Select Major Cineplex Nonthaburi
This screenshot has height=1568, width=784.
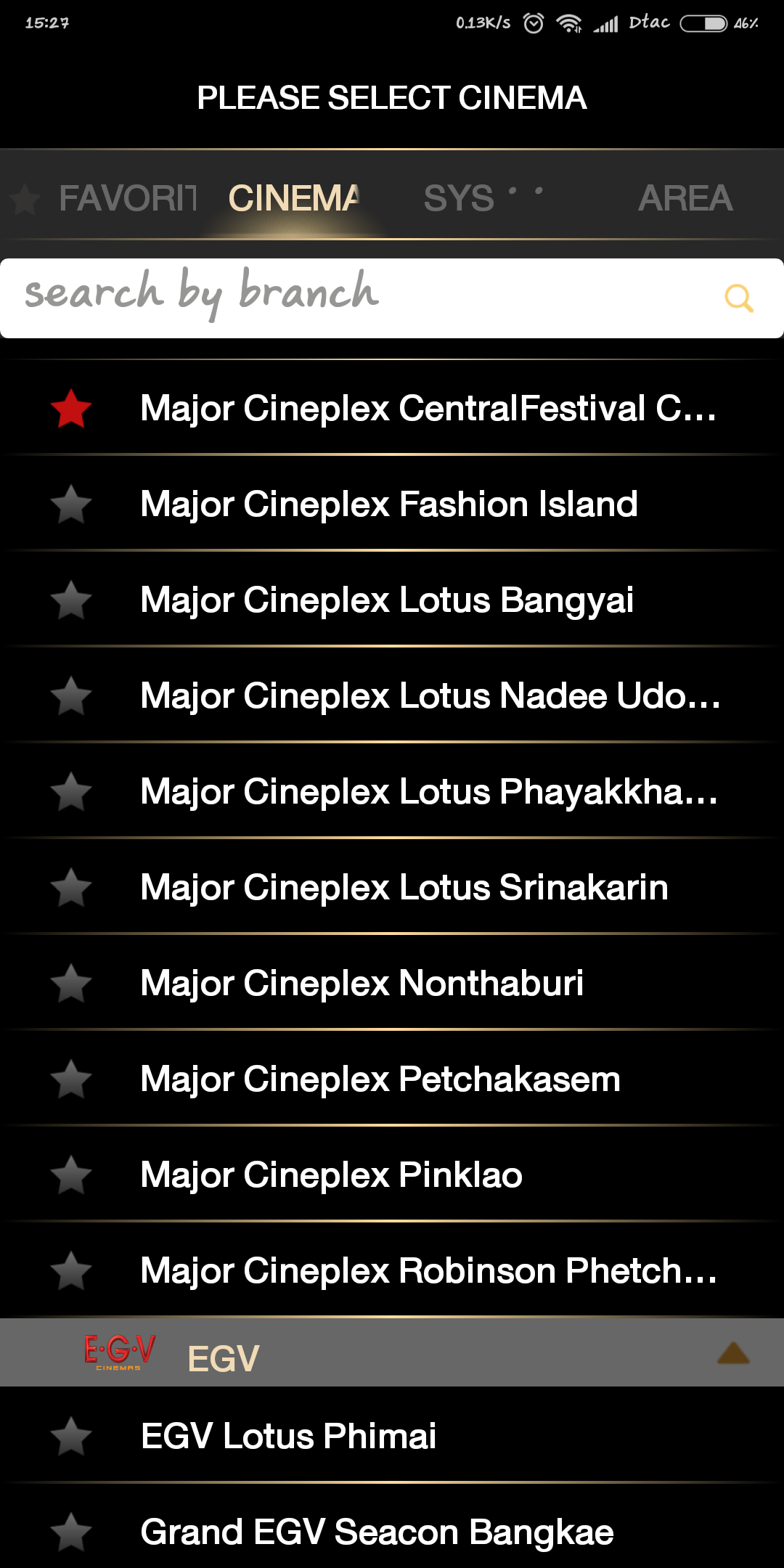pos(362,983)
